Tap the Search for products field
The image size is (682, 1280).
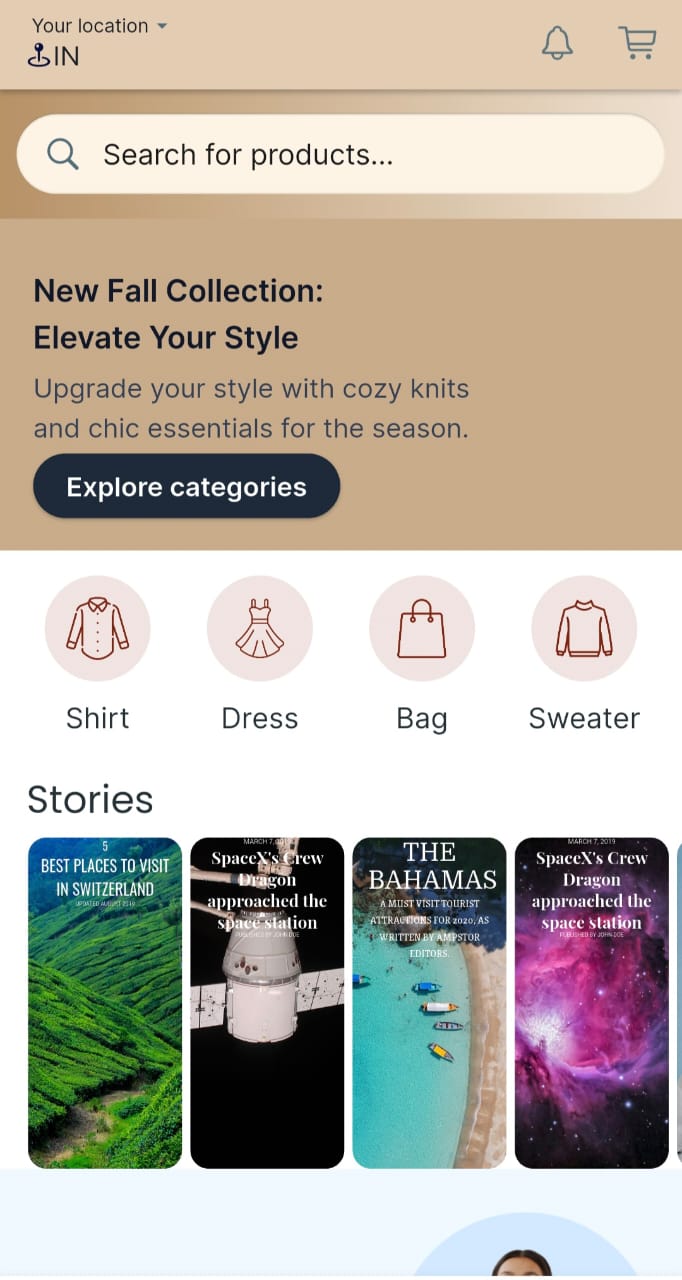coord(340,154)
